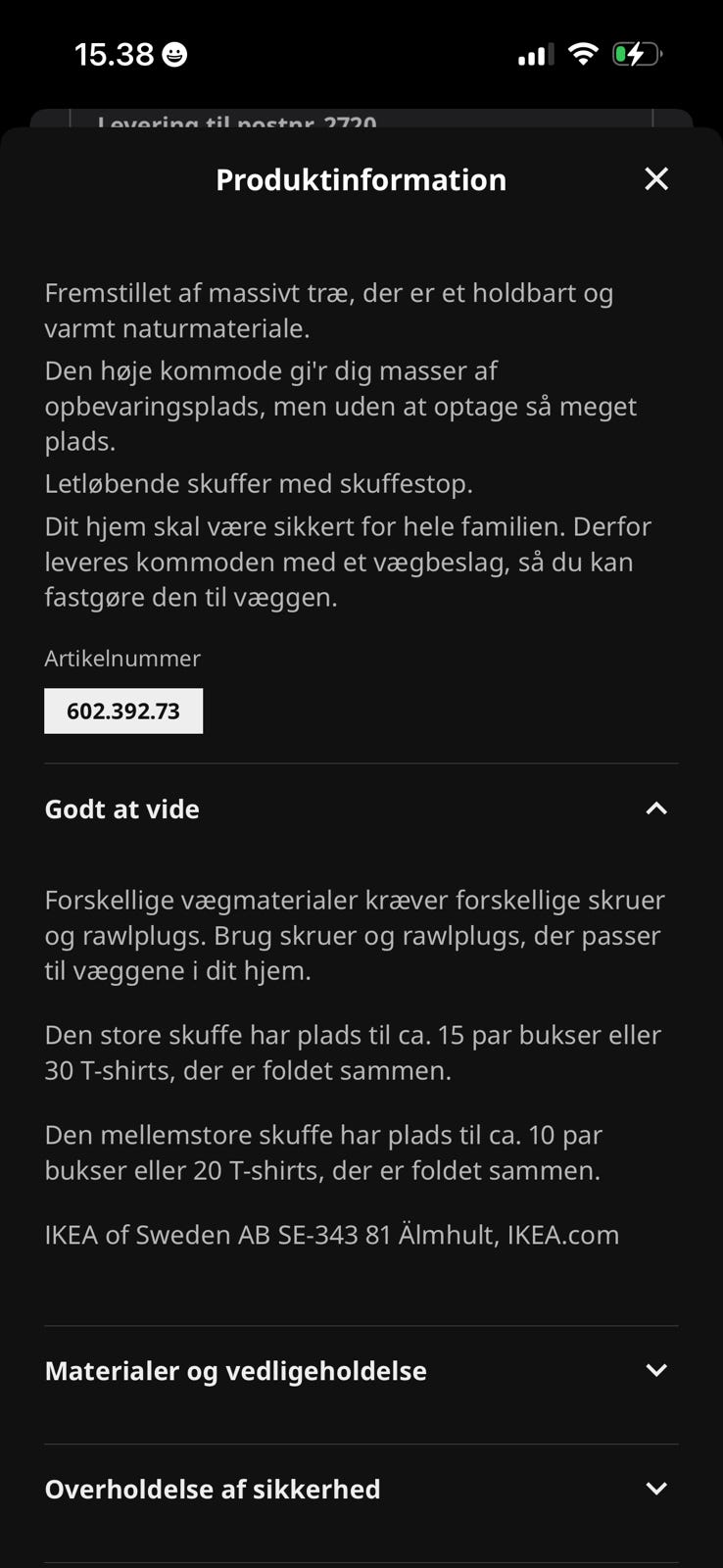Tap the chevron beside Materialer og vedligeholdelse
The height and width of the screenshot is (1568, 723).
(656, 1370)
